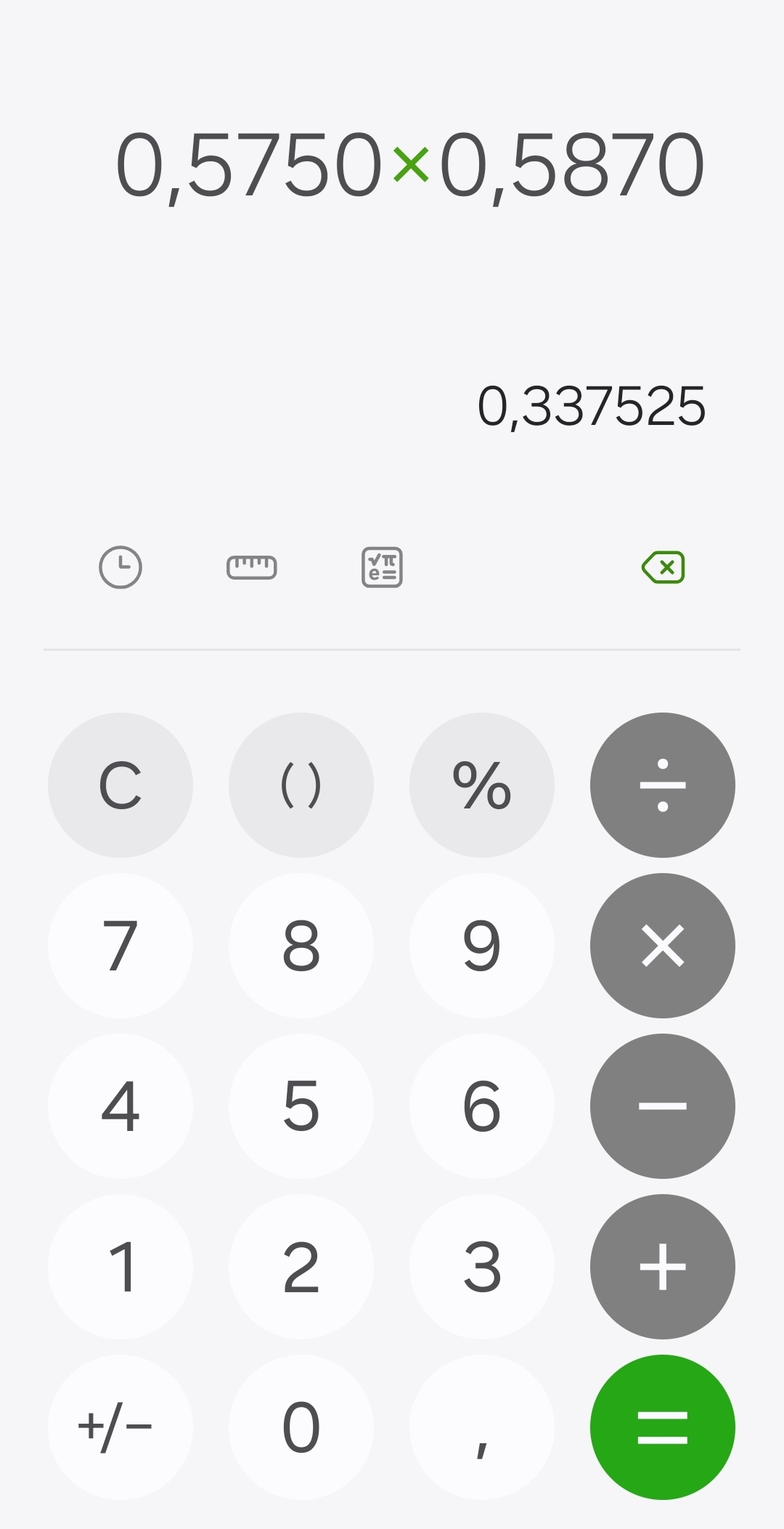Calculate result with equals button
This screenshot has height=1529, width=784.
coord(662,1427)
